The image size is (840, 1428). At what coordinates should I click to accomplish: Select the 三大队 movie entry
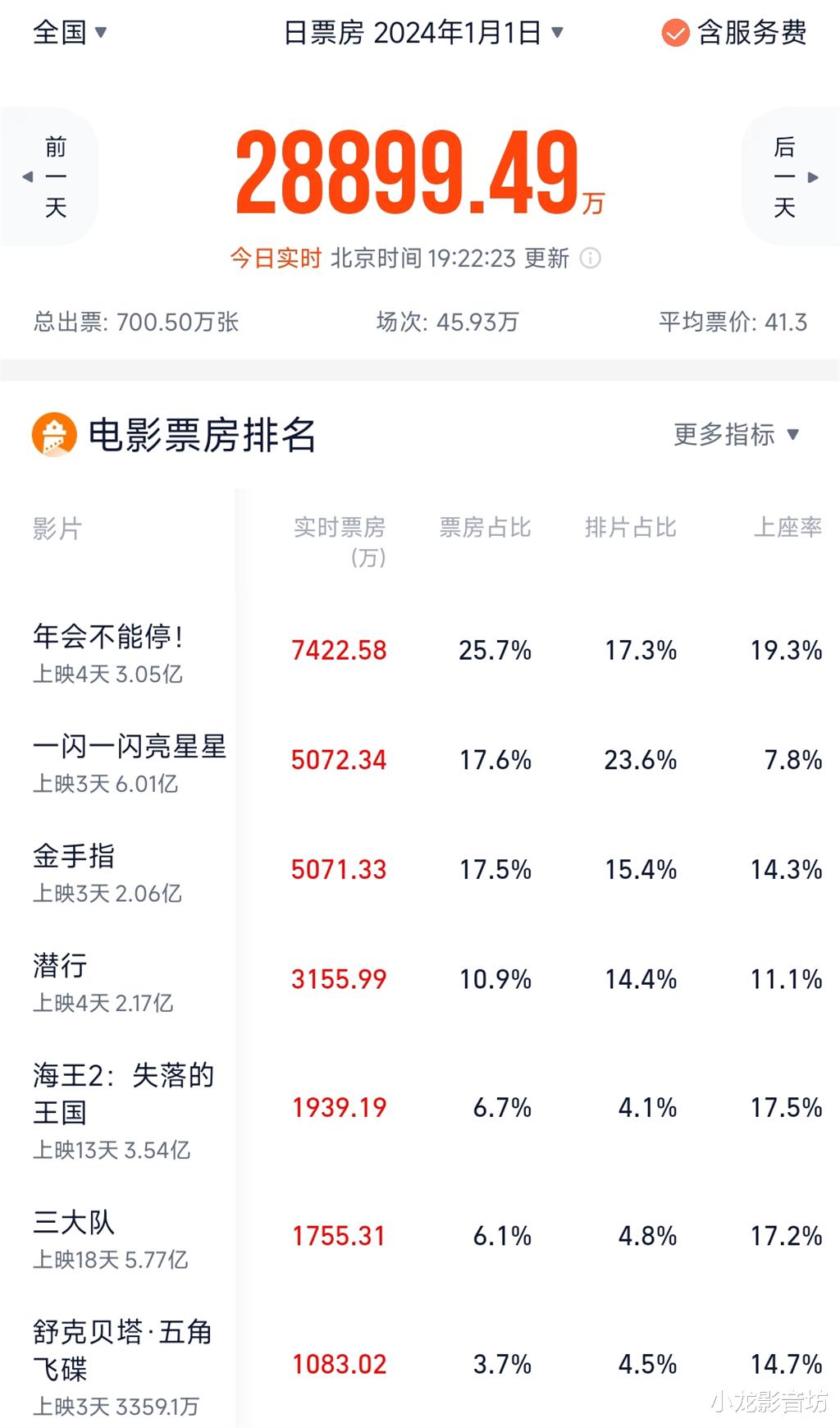click(74, 1223)
